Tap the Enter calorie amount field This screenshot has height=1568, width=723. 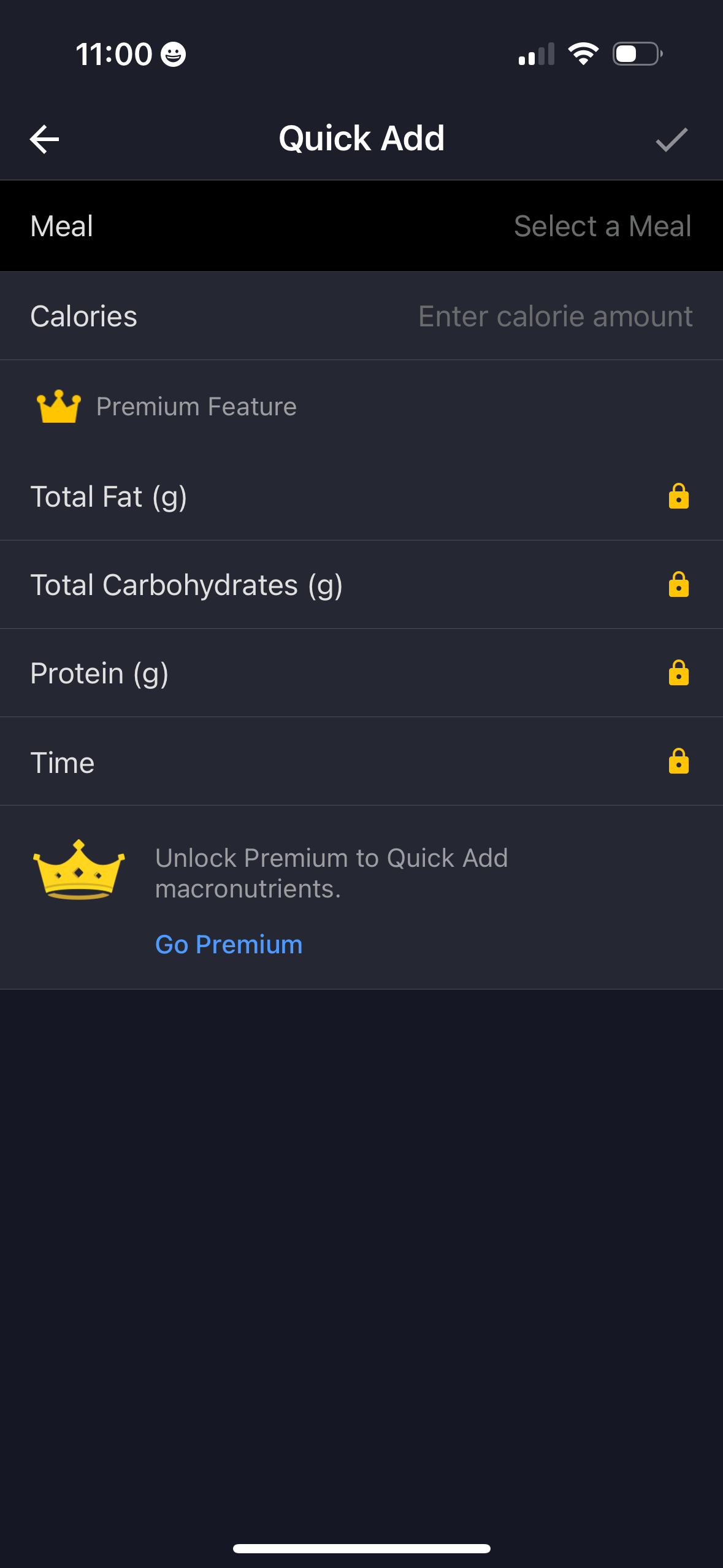[555, 316]
